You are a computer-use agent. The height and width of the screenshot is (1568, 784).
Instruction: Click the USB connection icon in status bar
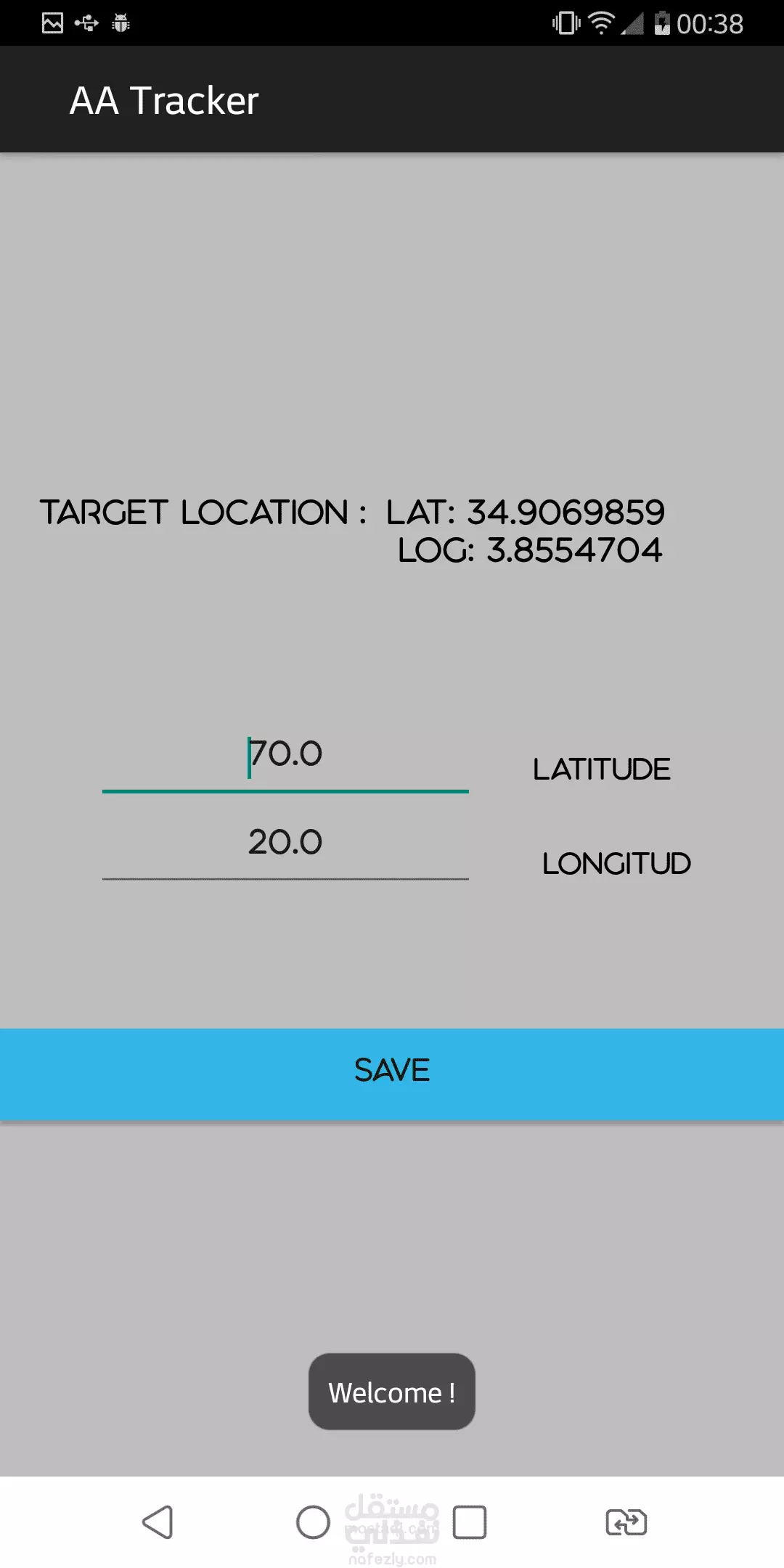coord(88,23)
